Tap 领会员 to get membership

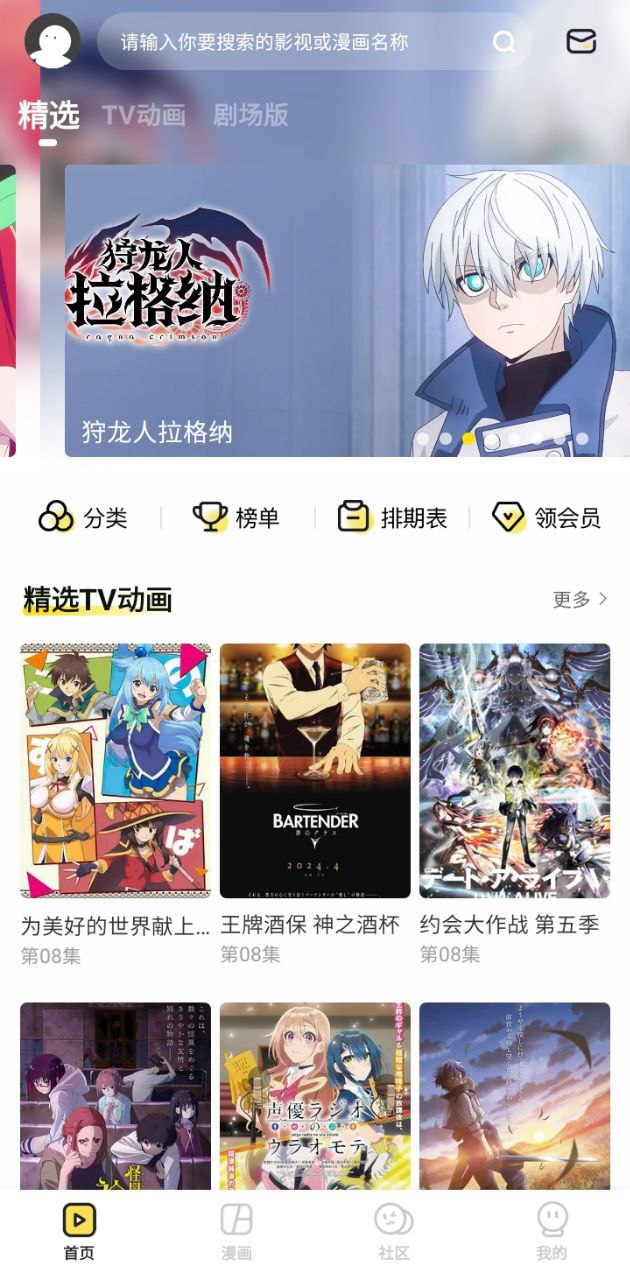(x=546, y=517)
